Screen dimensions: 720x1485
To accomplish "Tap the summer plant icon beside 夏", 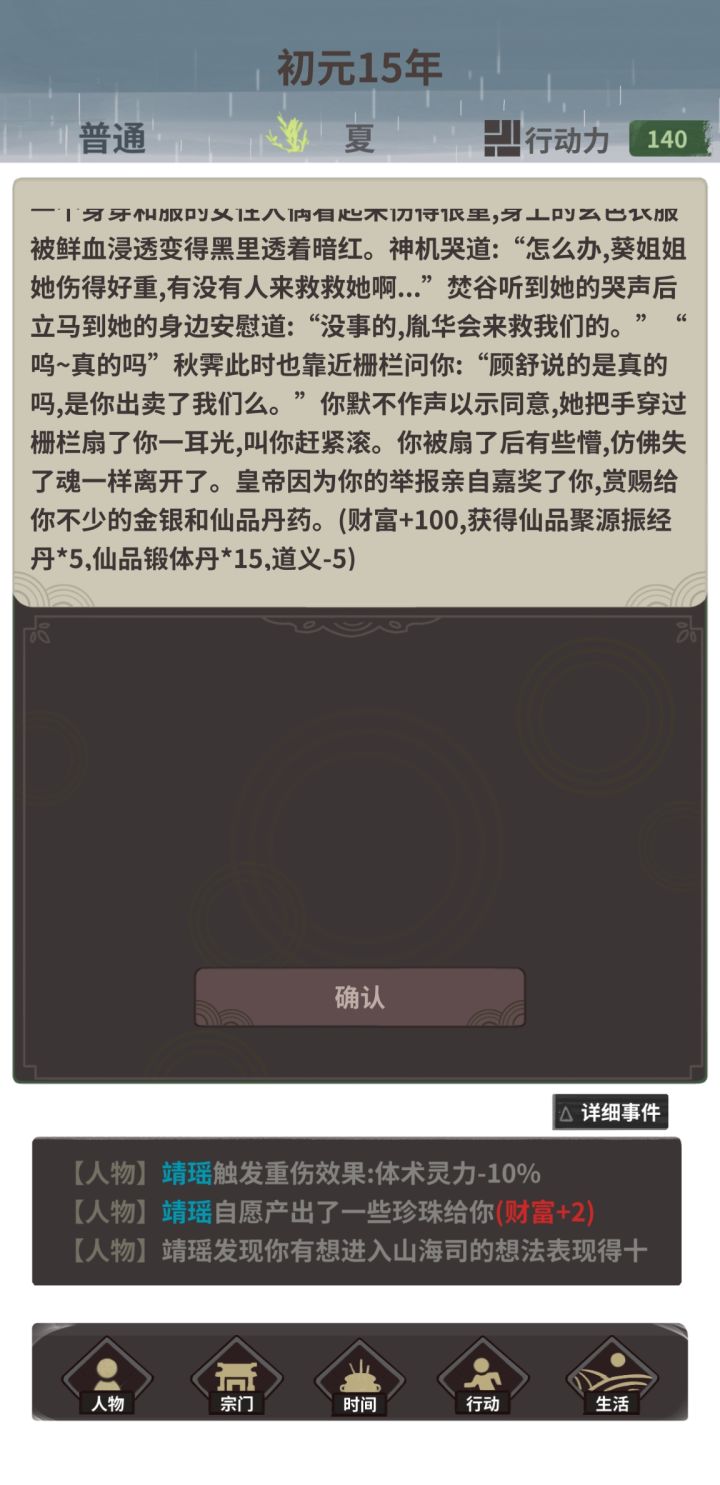I will (x=288, y=136).
